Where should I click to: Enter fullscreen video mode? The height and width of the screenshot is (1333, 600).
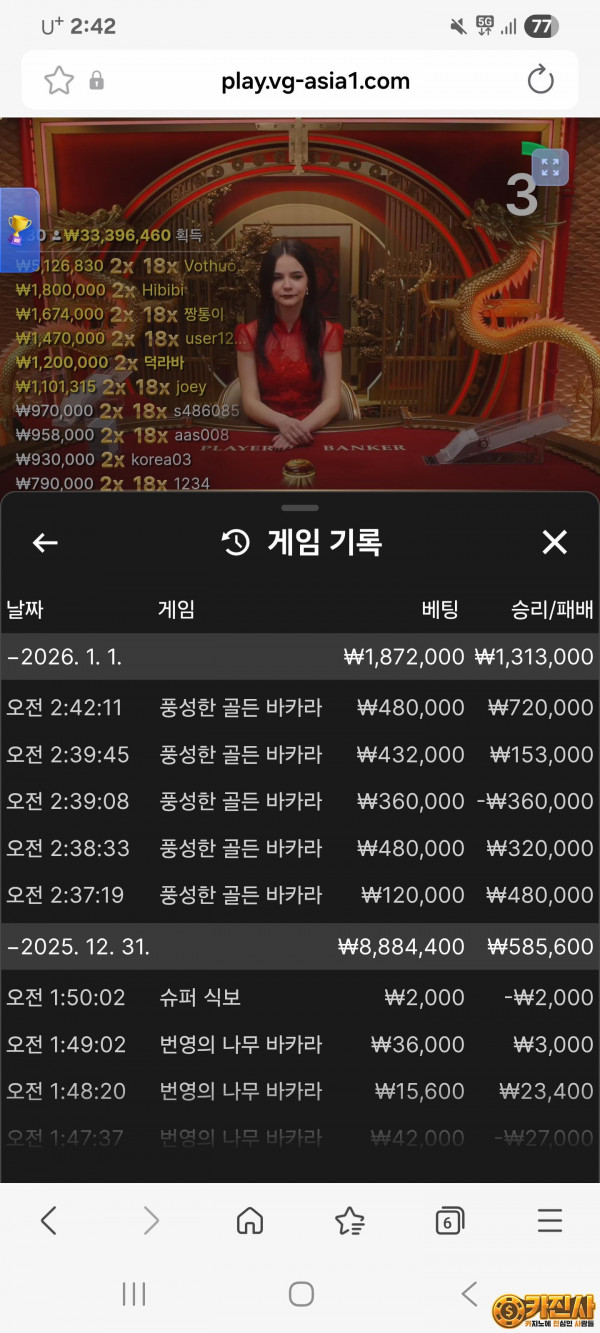point(549,167)
